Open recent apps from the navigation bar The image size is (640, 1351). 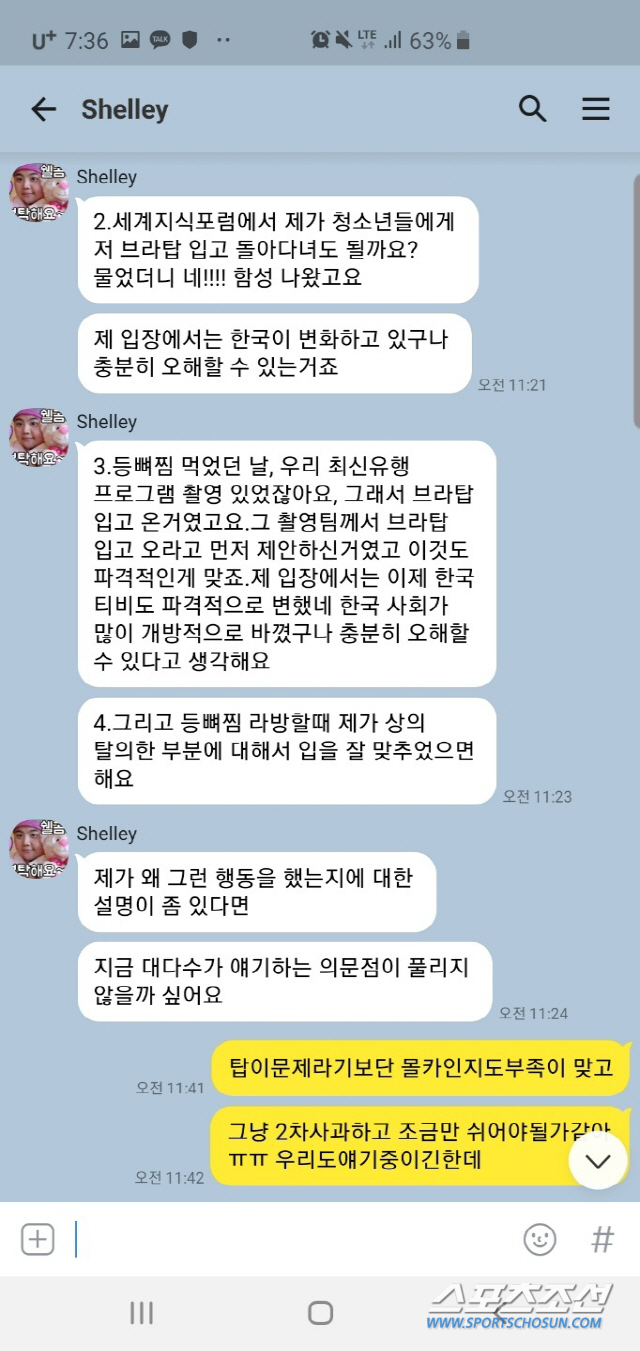point(142,1313)
